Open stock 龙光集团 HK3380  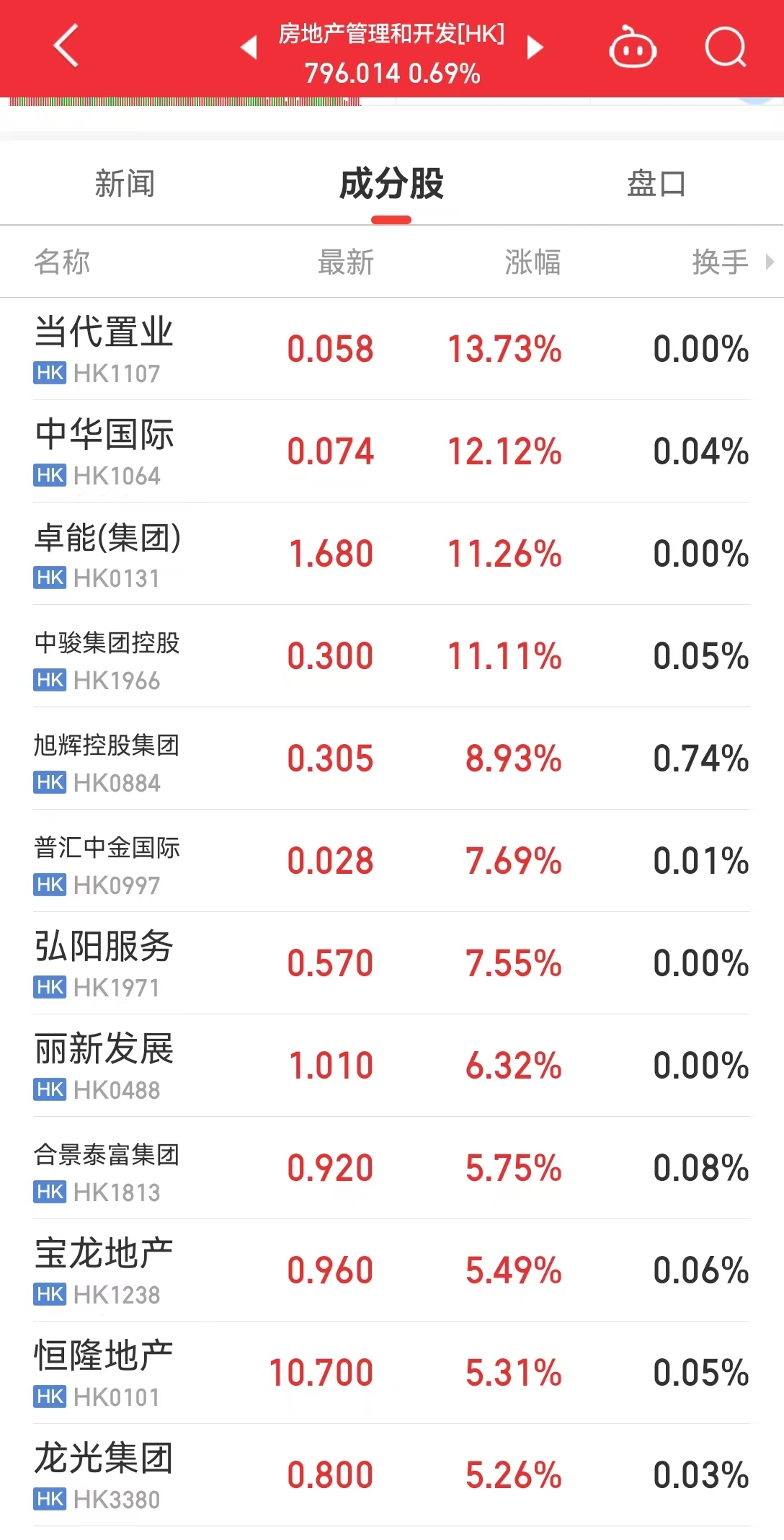click(392, 1475)
